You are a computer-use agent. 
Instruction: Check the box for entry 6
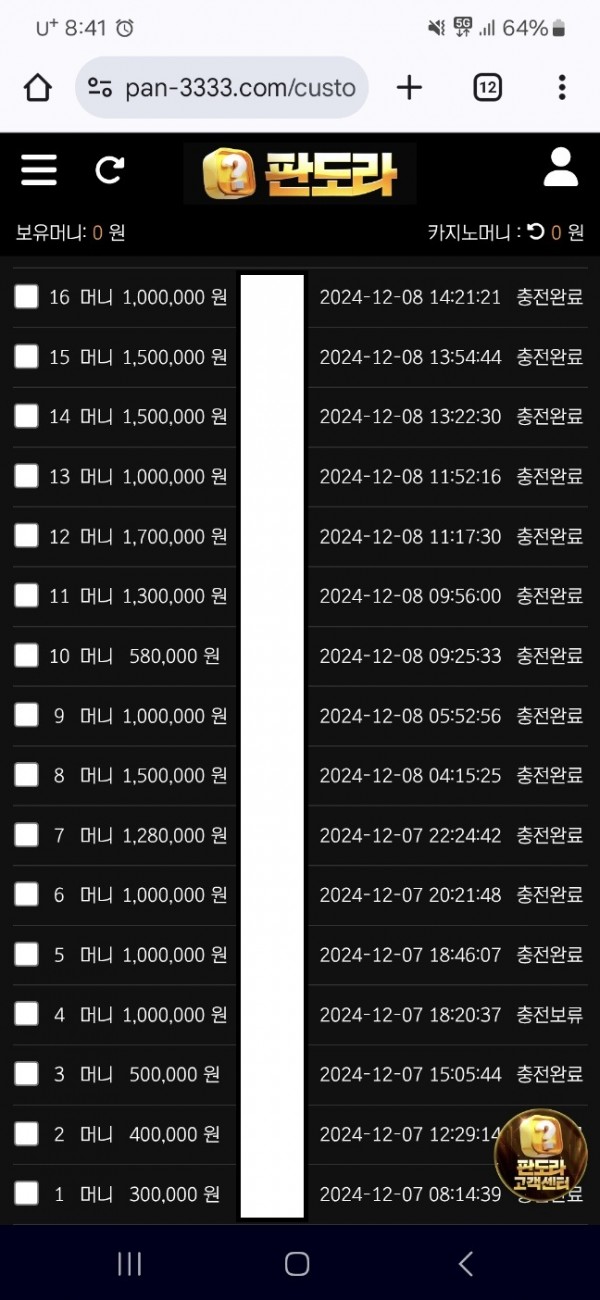[27, 895]
